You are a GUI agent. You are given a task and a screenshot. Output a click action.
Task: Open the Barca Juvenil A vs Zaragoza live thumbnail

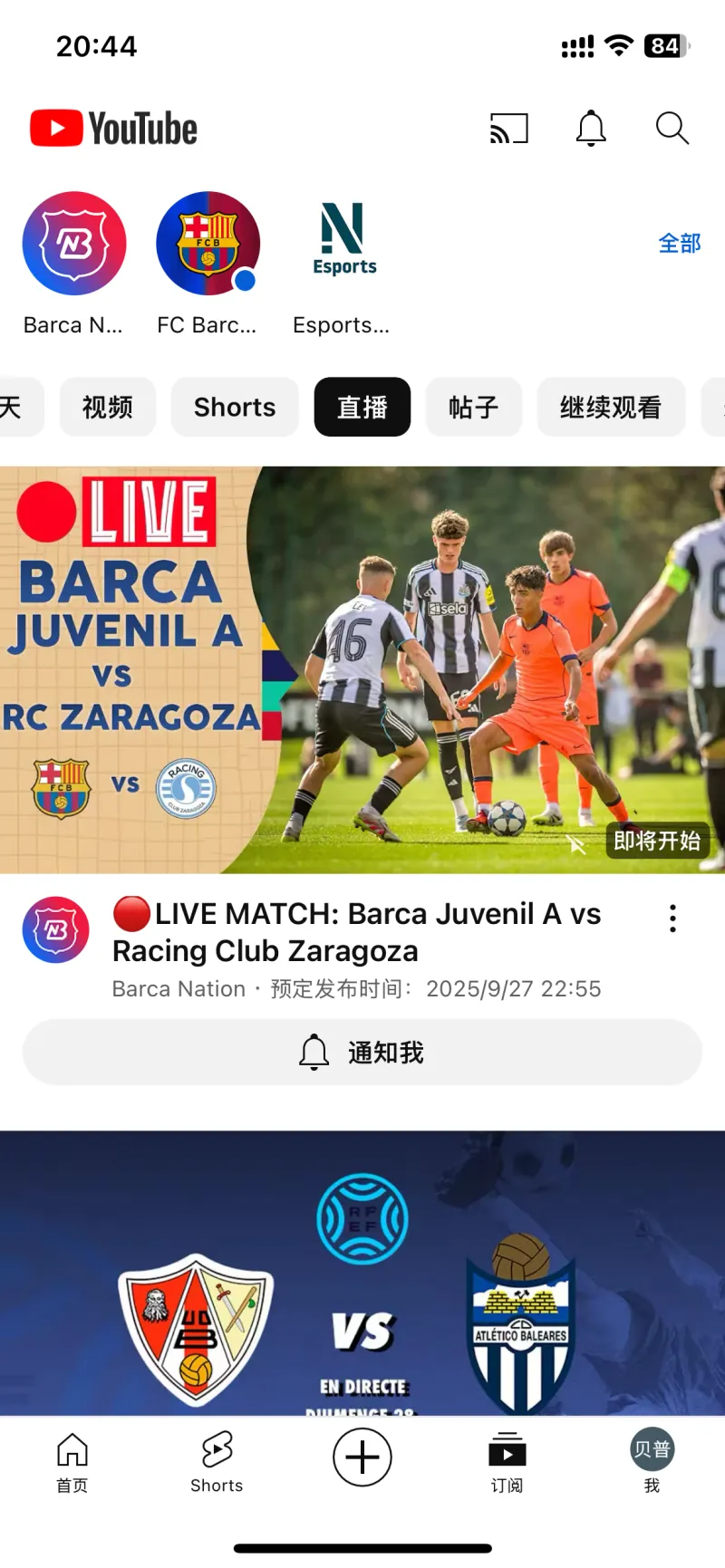coord(362,669)
